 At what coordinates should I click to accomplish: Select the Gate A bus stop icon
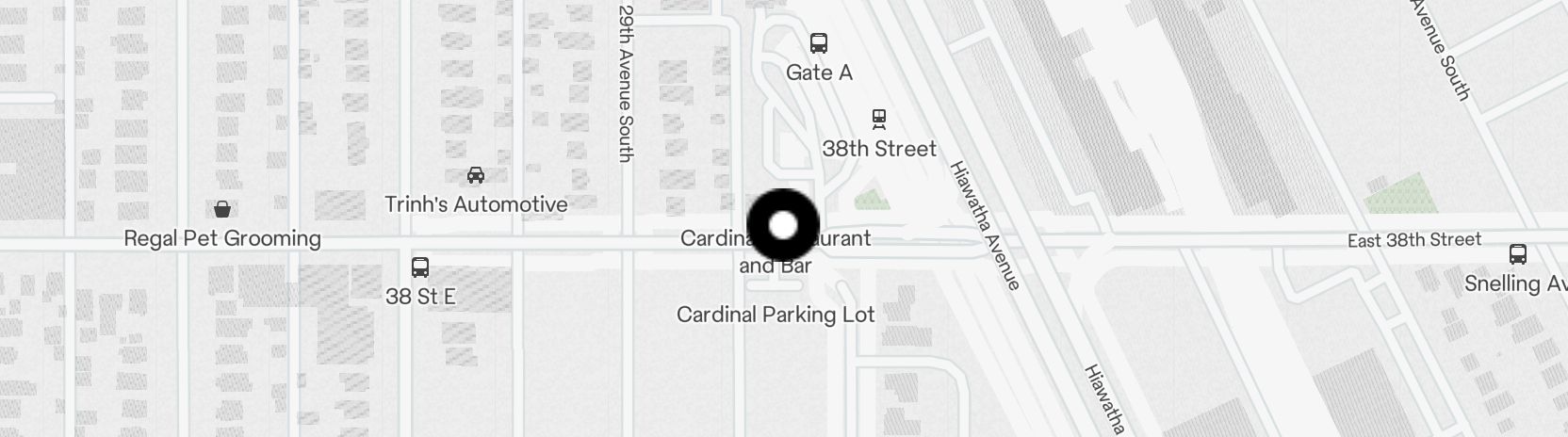click(819, 43)
